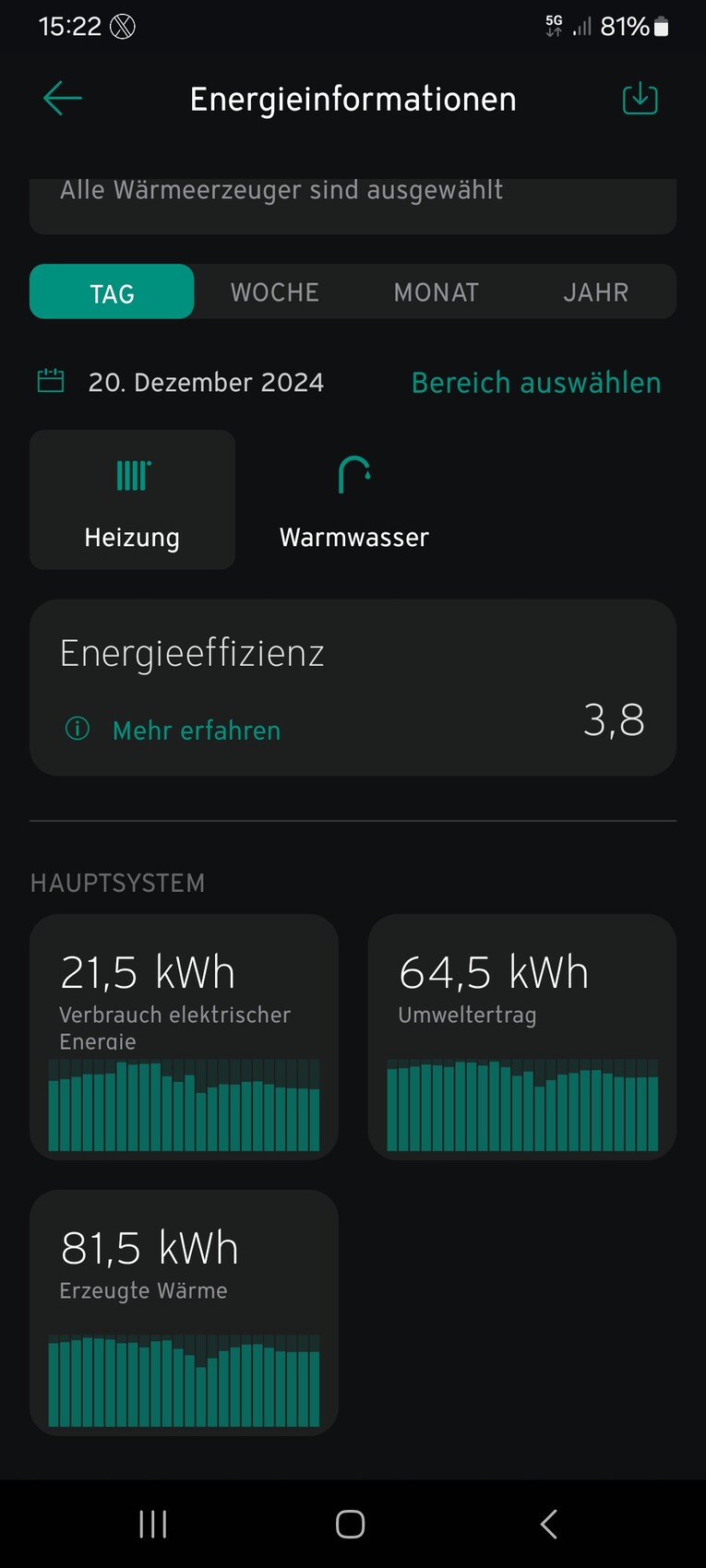This screenshot has width=706, height=1568.
Task: Select the Warmwasser category
Action: coord(353,499)
